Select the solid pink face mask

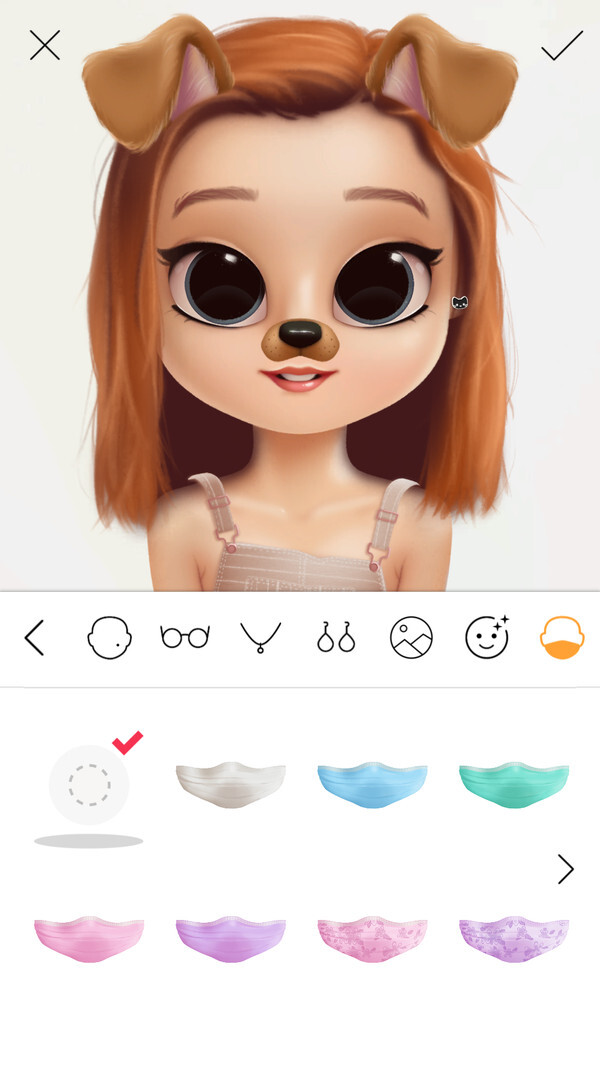click(x=88, y=935)
